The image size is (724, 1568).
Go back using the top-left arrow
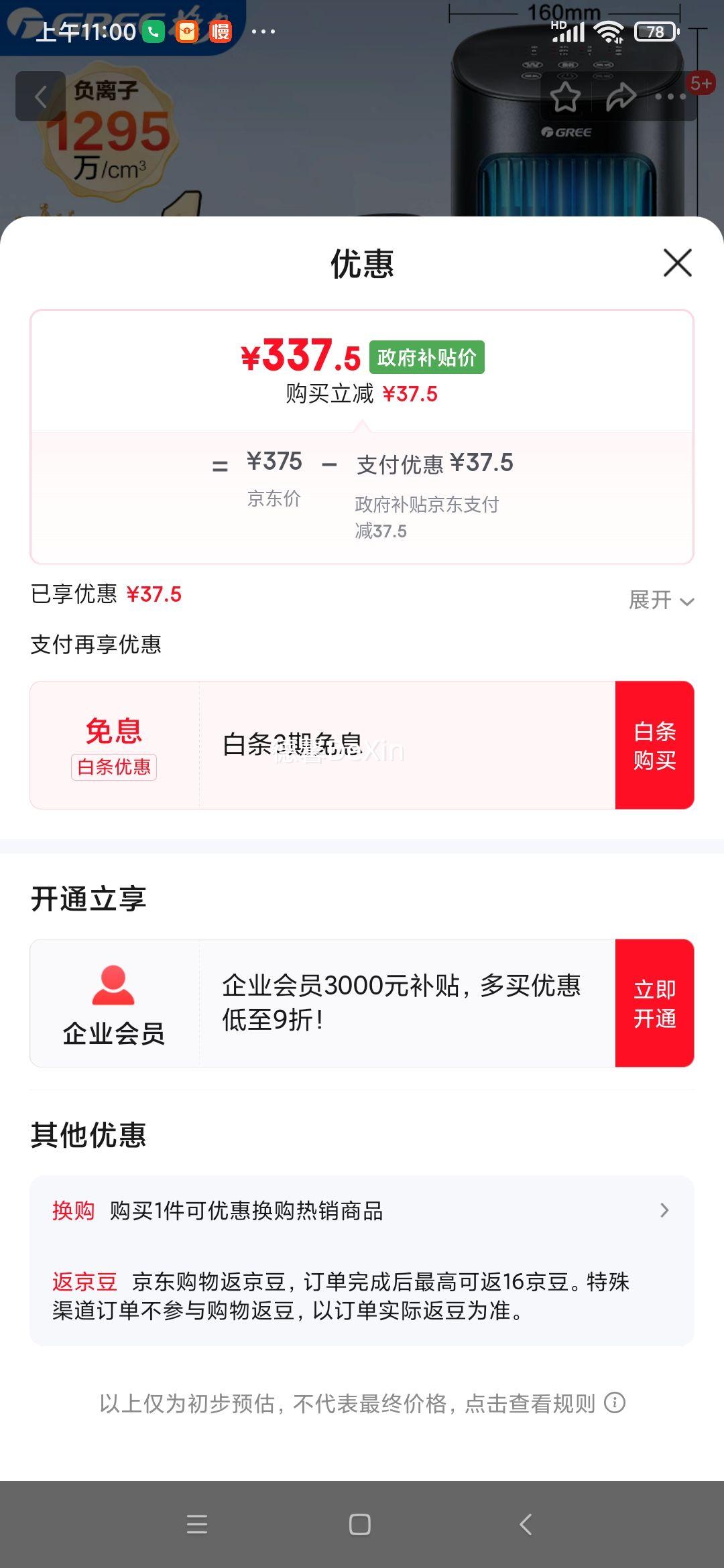click(x=40, y=96)
